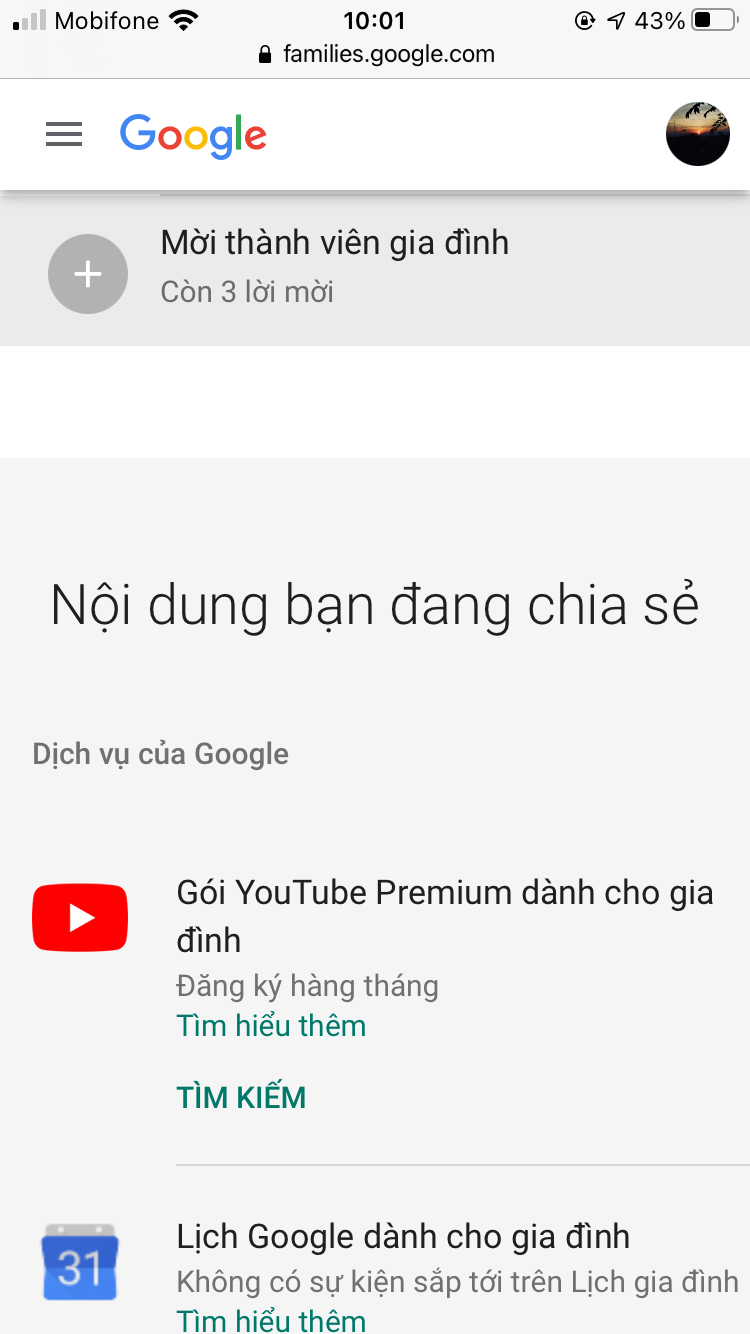Screen dimensions: 750x1334
Task: Open the hamburger navigation menu
Action: [x=64, y=134]
